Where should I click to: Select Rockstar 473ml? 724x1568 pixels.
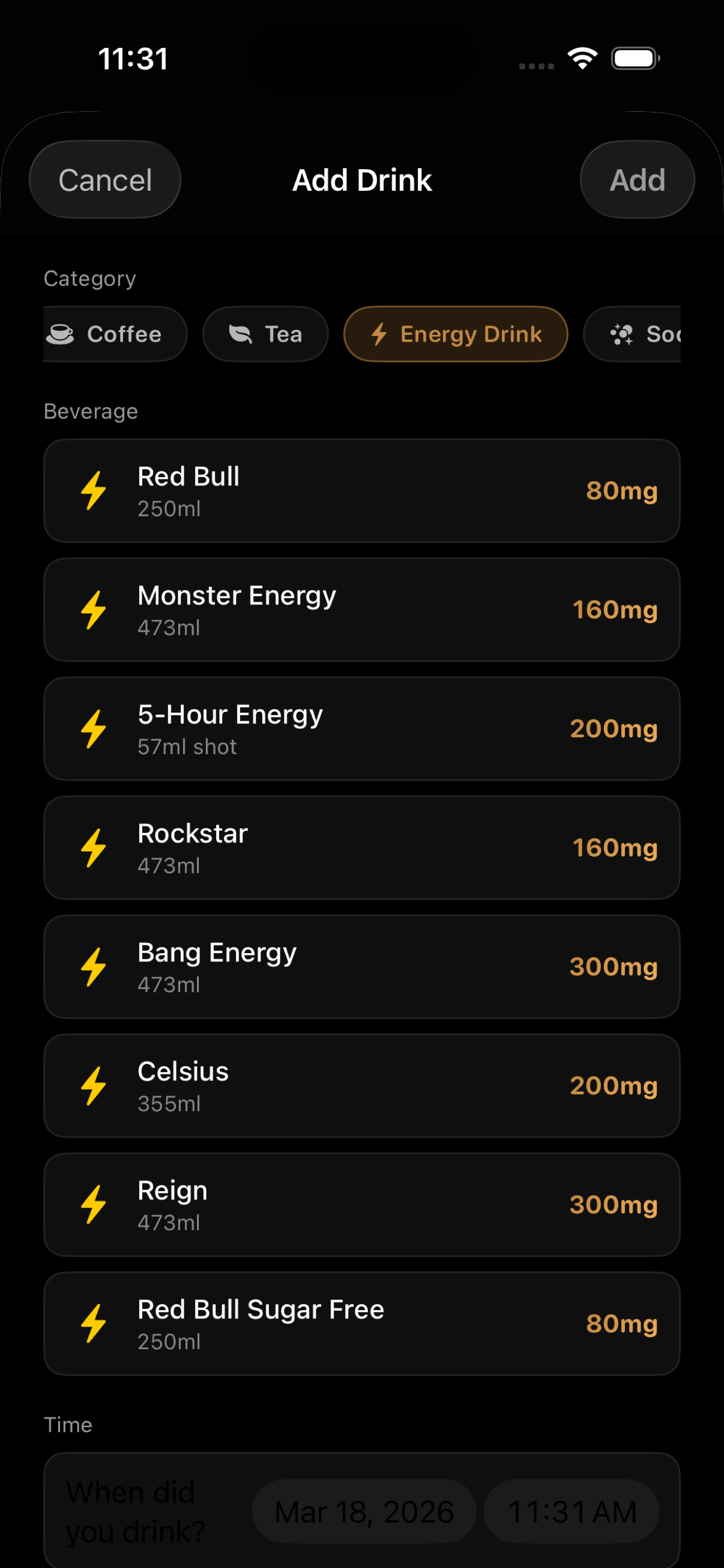tap(362, 848)
